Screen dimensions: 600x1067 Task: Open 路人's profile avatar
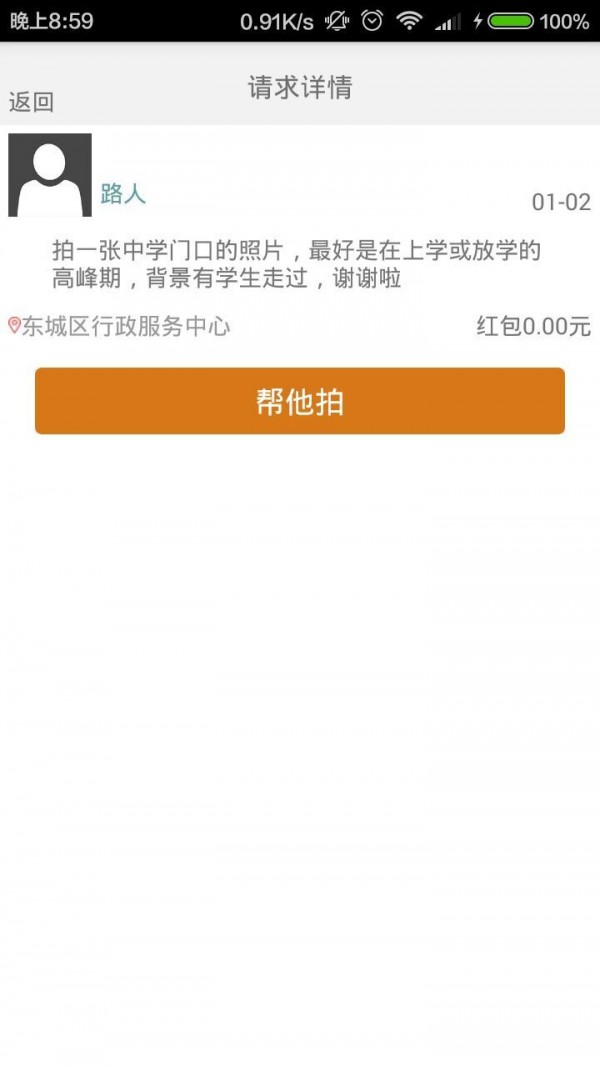[50, 175]
